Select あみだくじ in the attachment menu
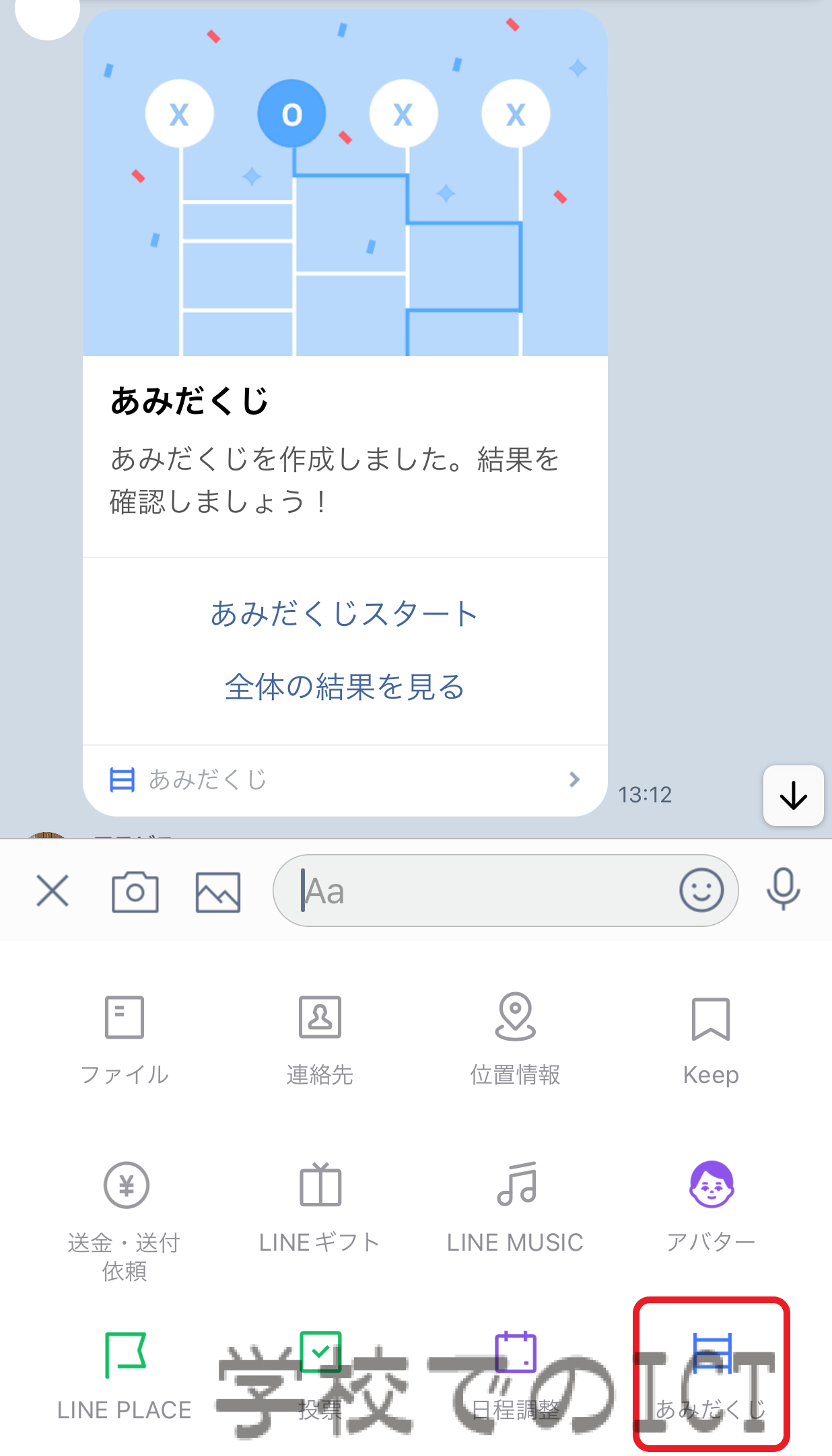 [x=711, y=1374]
